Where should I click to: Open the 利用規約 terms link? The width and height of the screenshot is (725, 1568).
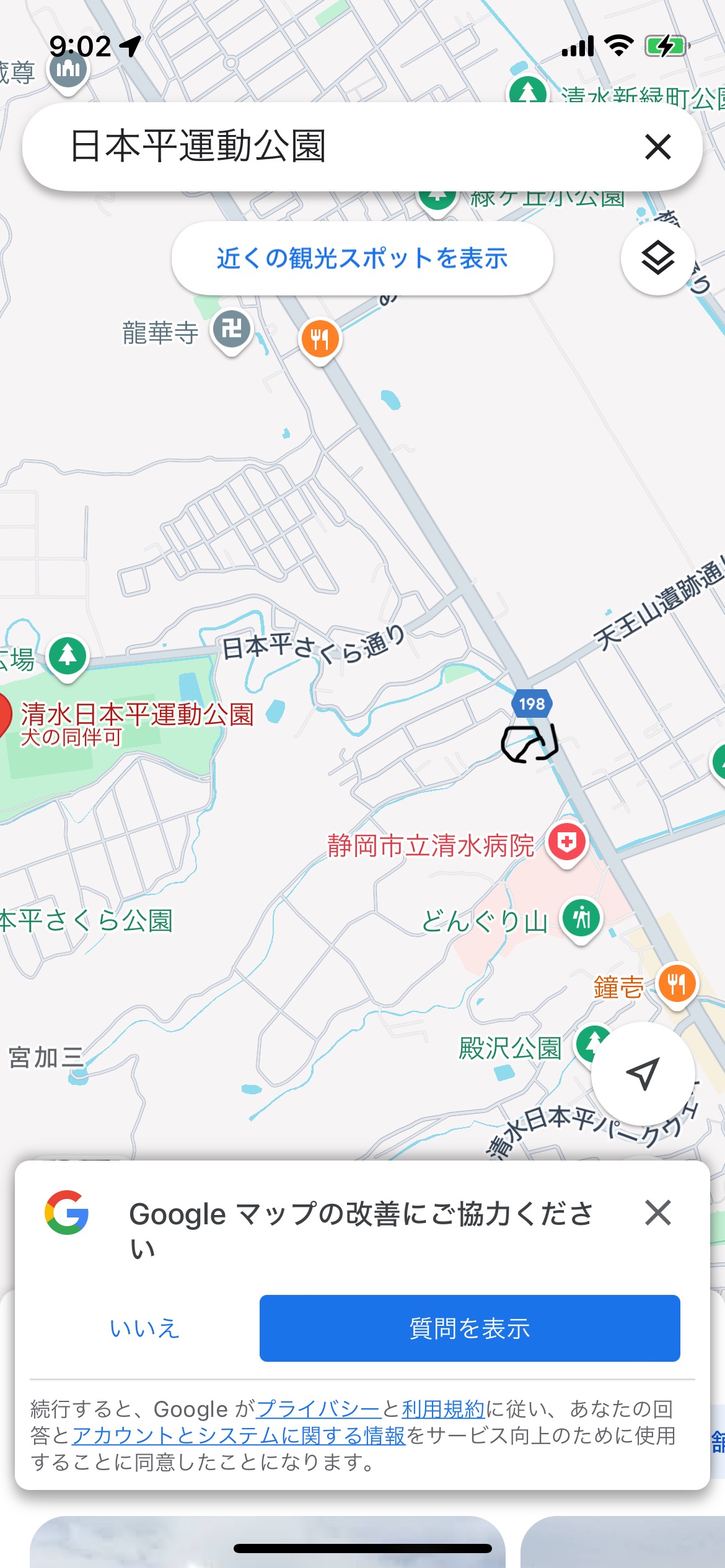[443, 1409]
